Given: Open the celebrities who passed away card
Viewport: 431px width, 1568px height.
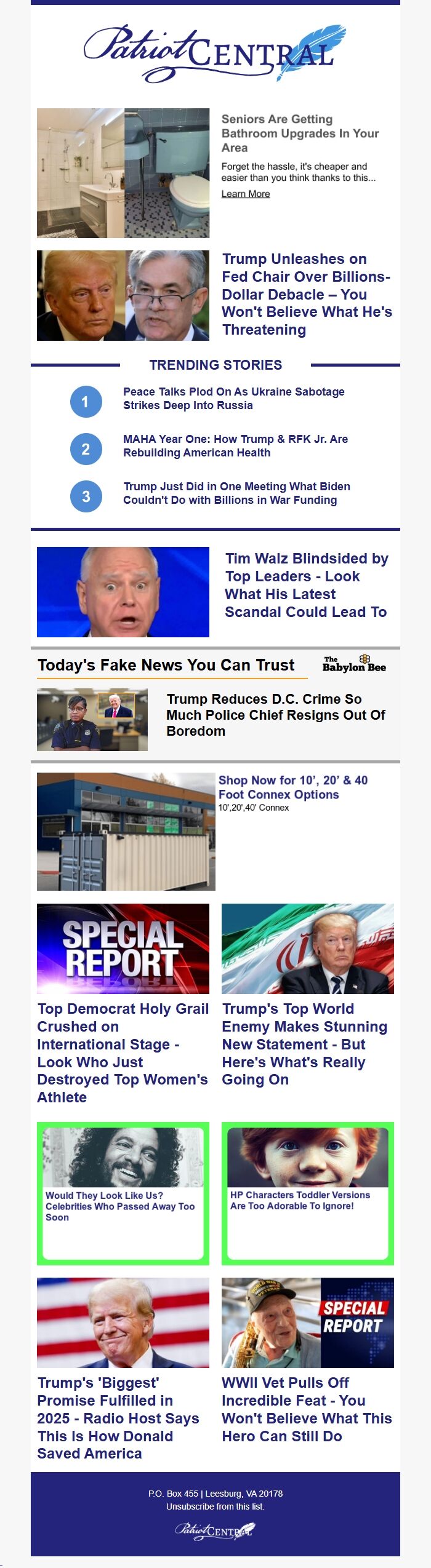Looking at the screenshot, I should point(120,1206).
